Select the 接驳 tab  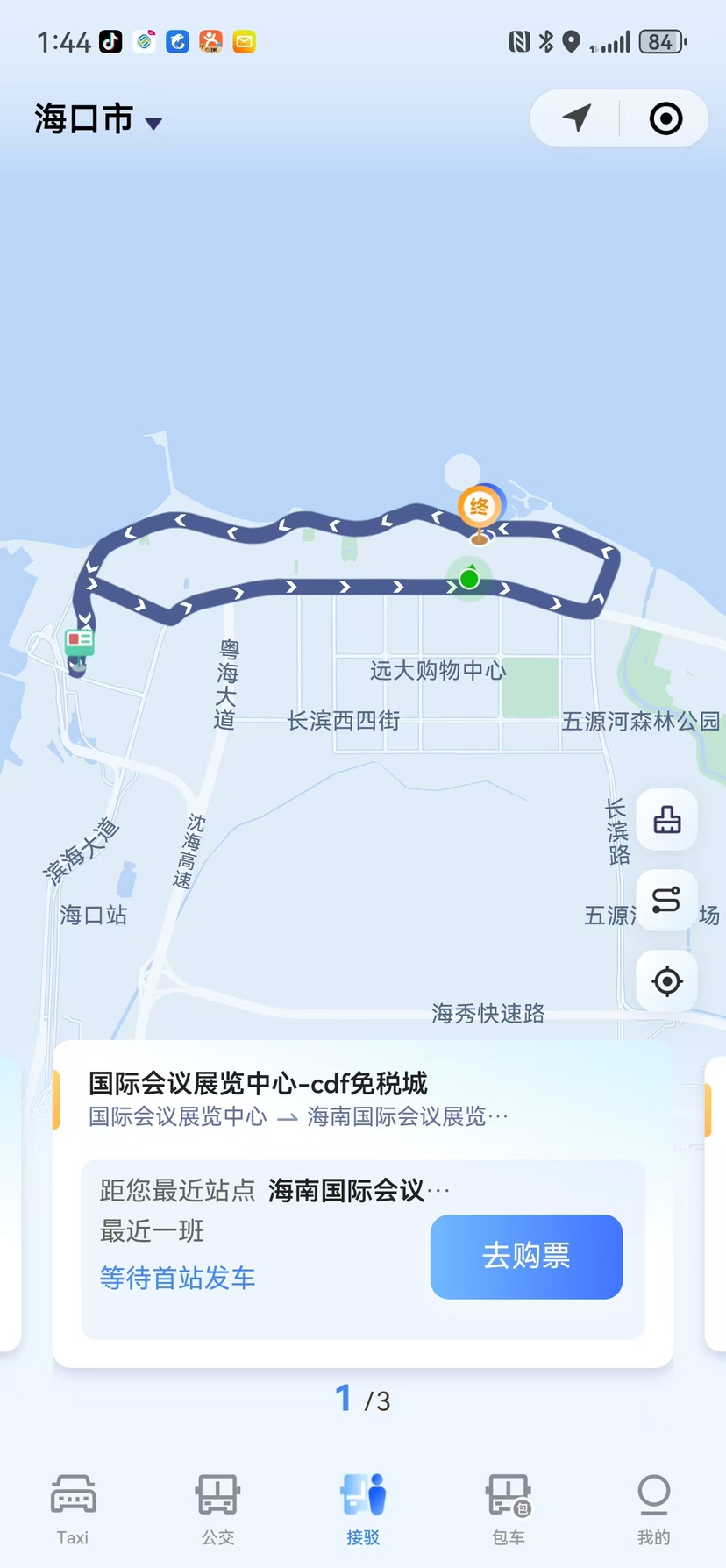click(x=363, y=1508)
